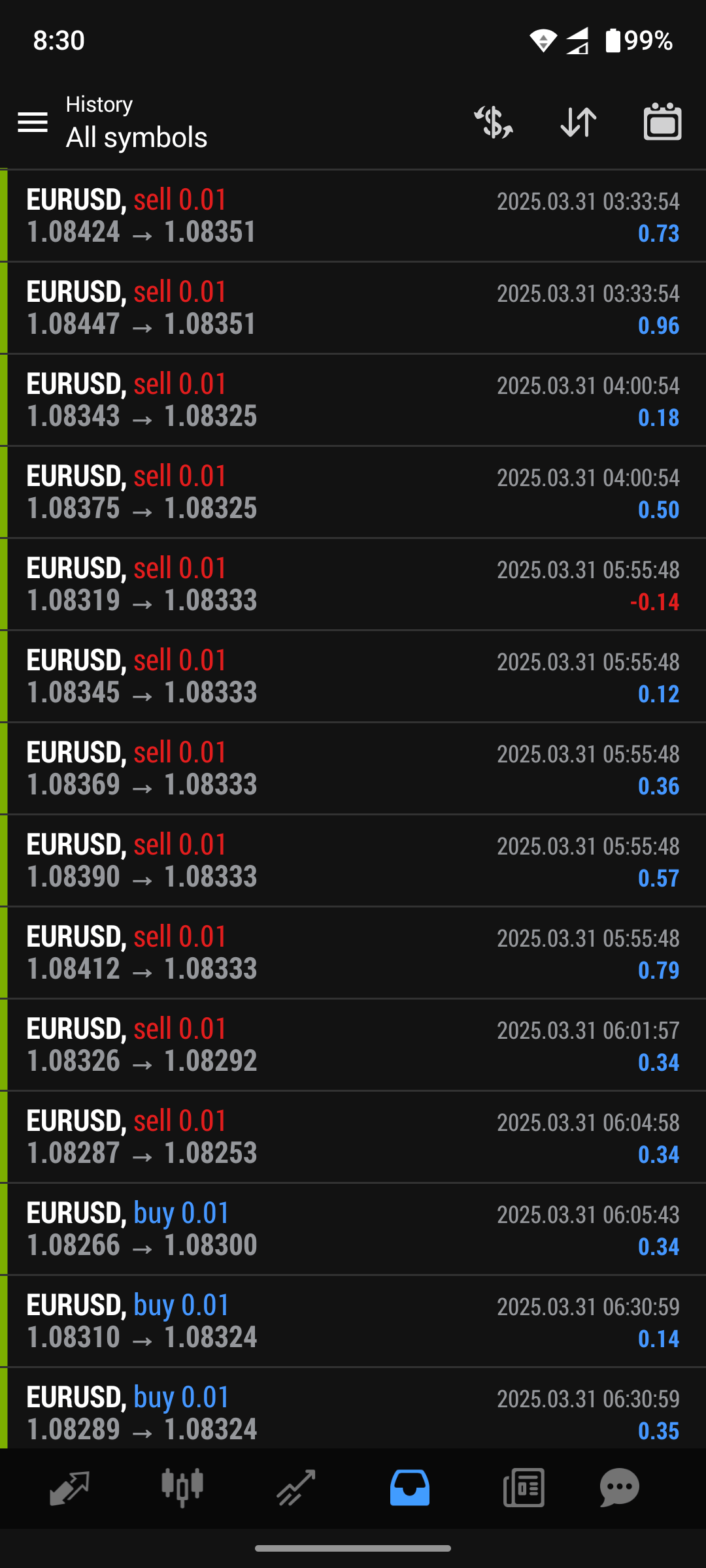Open the Messages chat bubble tab
Screen dimensions: 706x1568
click(619, 1488)
